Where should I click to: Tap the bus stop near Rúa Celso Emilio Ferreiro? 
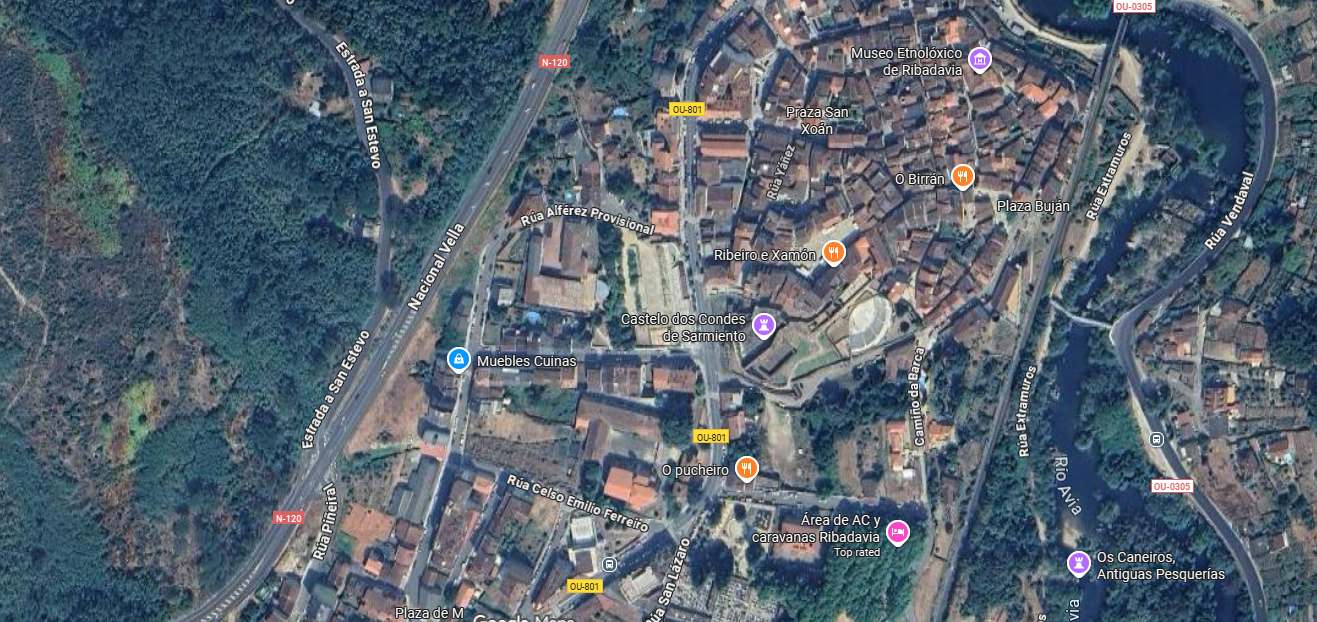pyautogui.click(x=609, y=564)
